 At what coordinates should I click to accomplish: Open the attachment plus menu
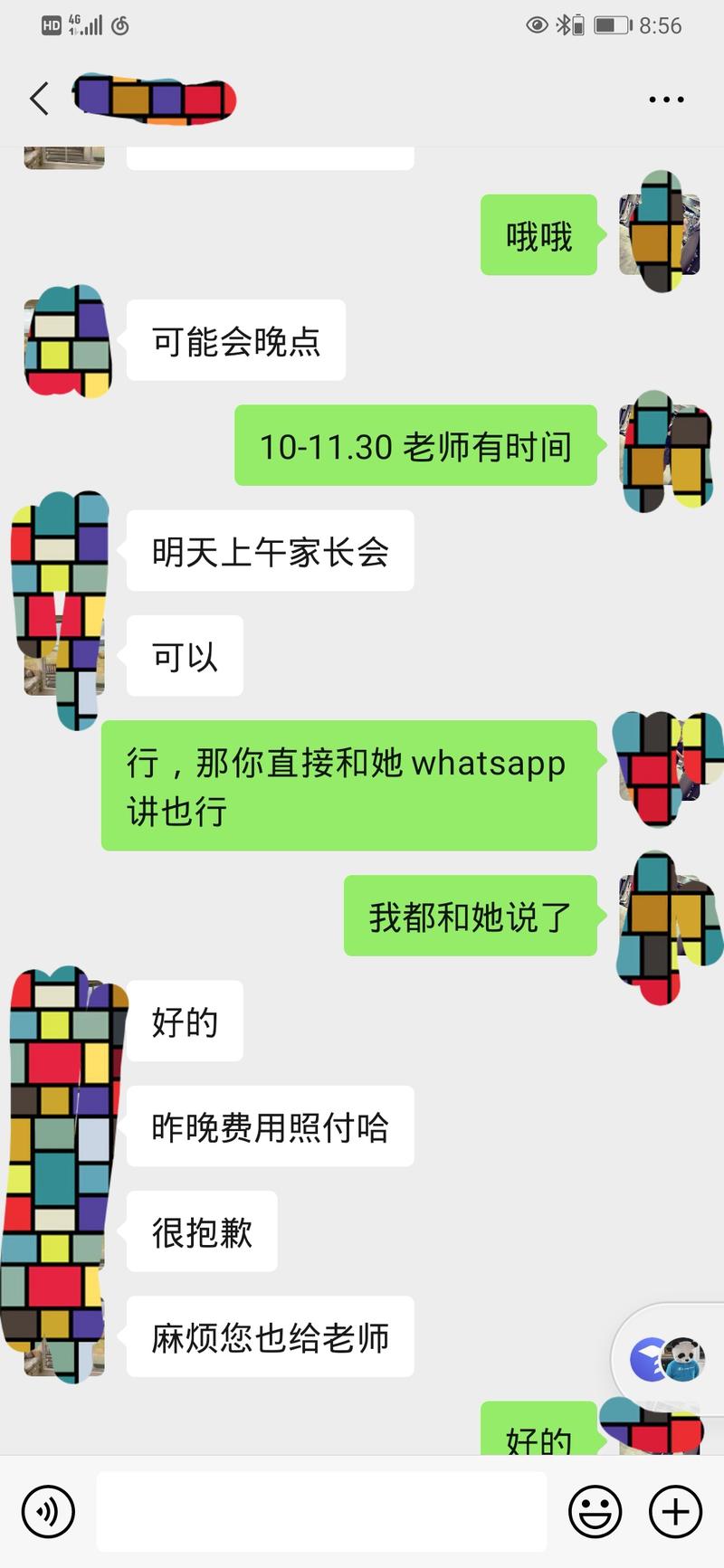(x=672, y=1511)
